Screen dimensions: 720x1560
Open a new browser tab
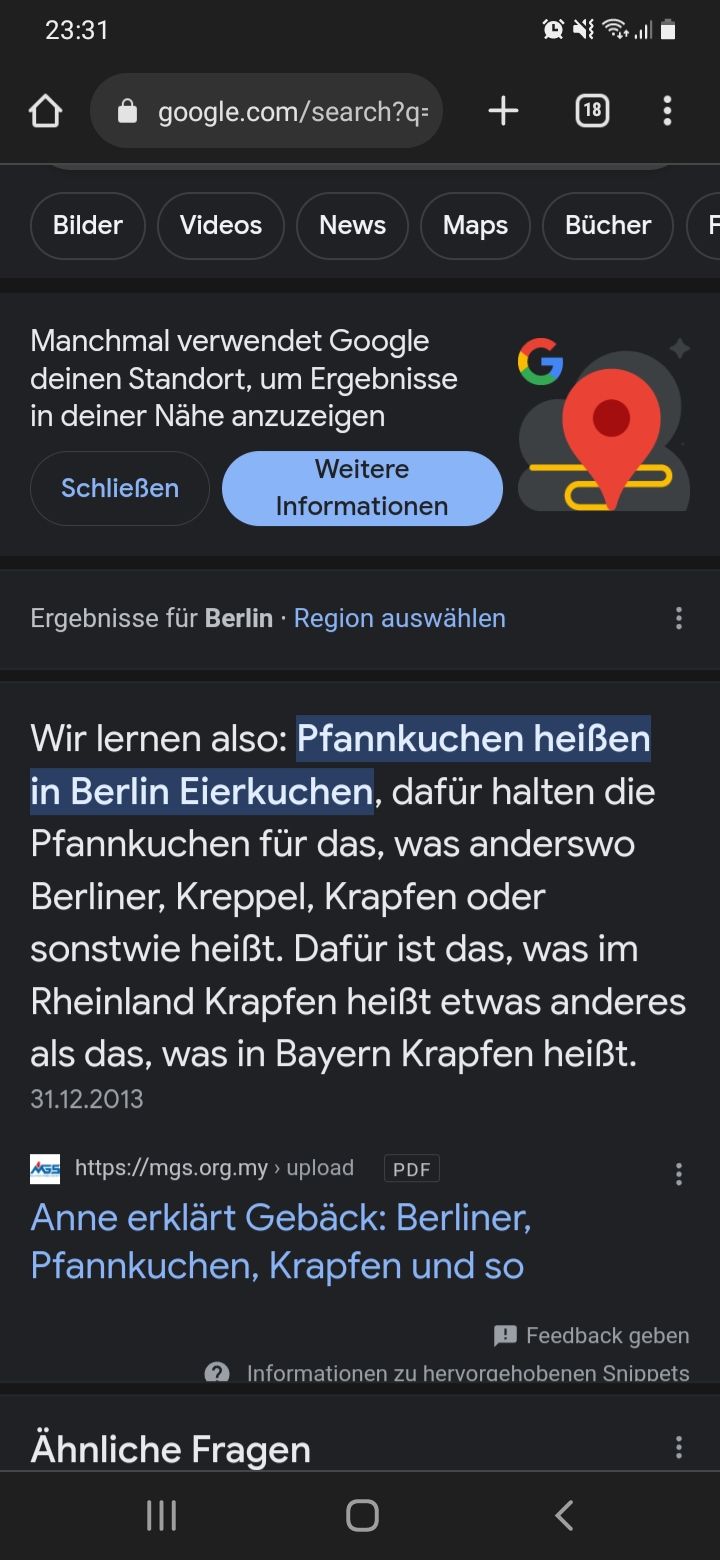503,111
